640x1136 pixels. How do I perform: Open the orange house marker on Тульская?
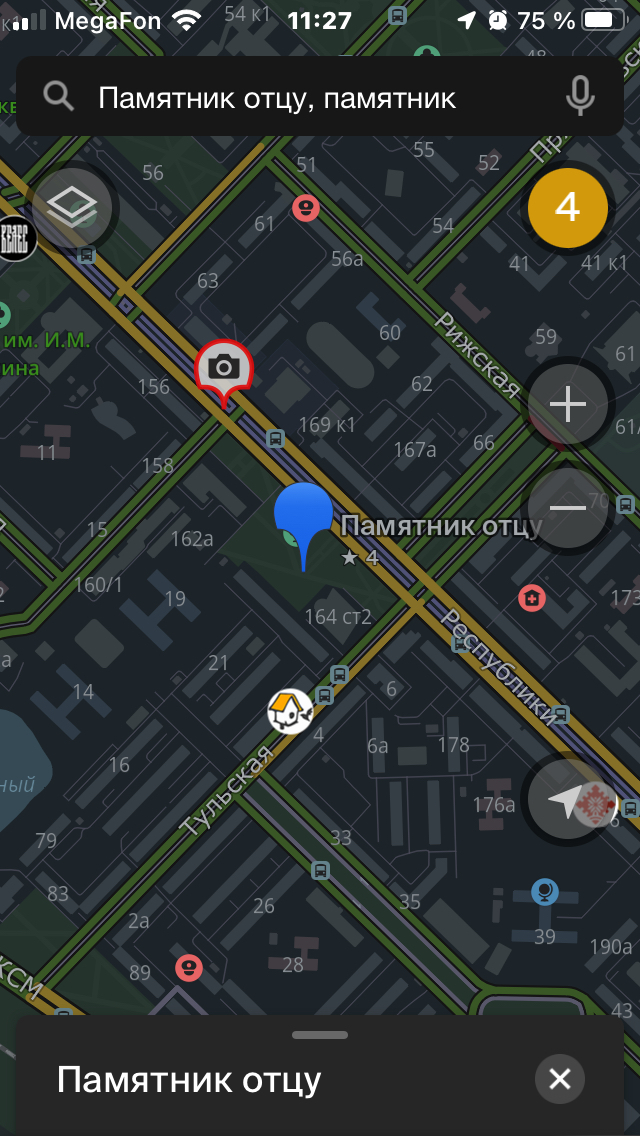(x=290, y=712)
